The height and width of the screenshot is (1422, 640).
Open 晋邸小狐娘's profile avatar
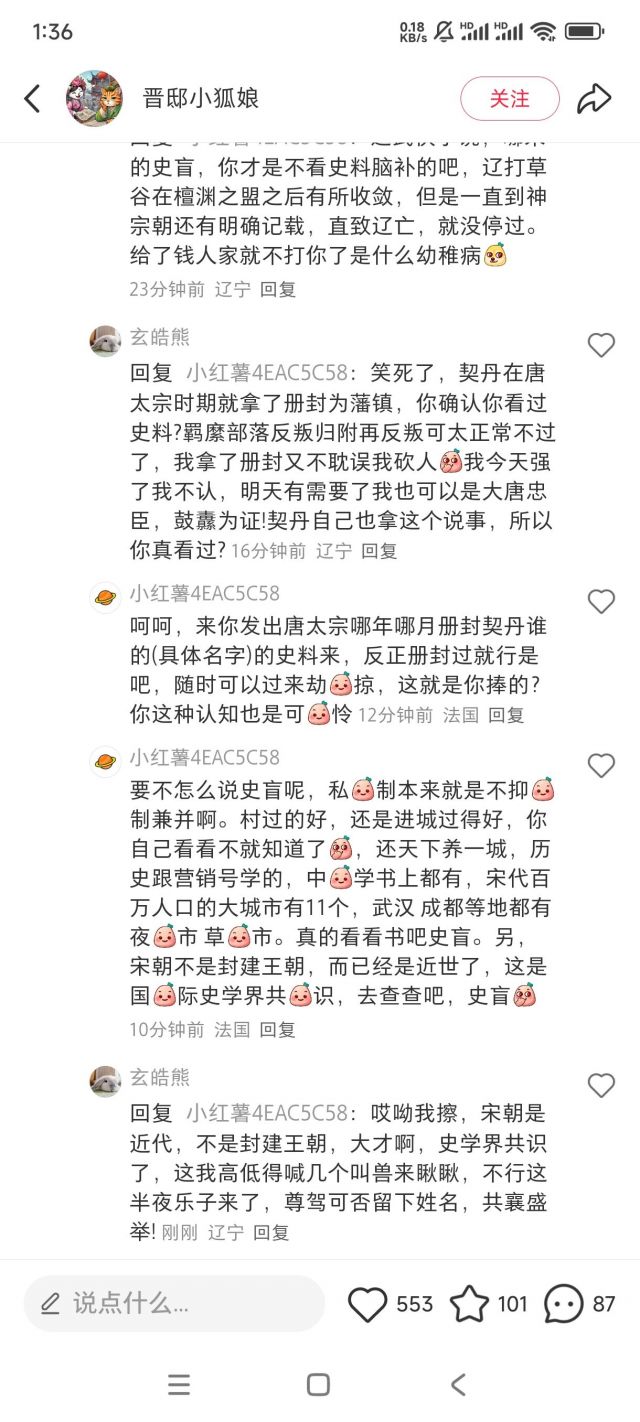[x=95, y=98]
